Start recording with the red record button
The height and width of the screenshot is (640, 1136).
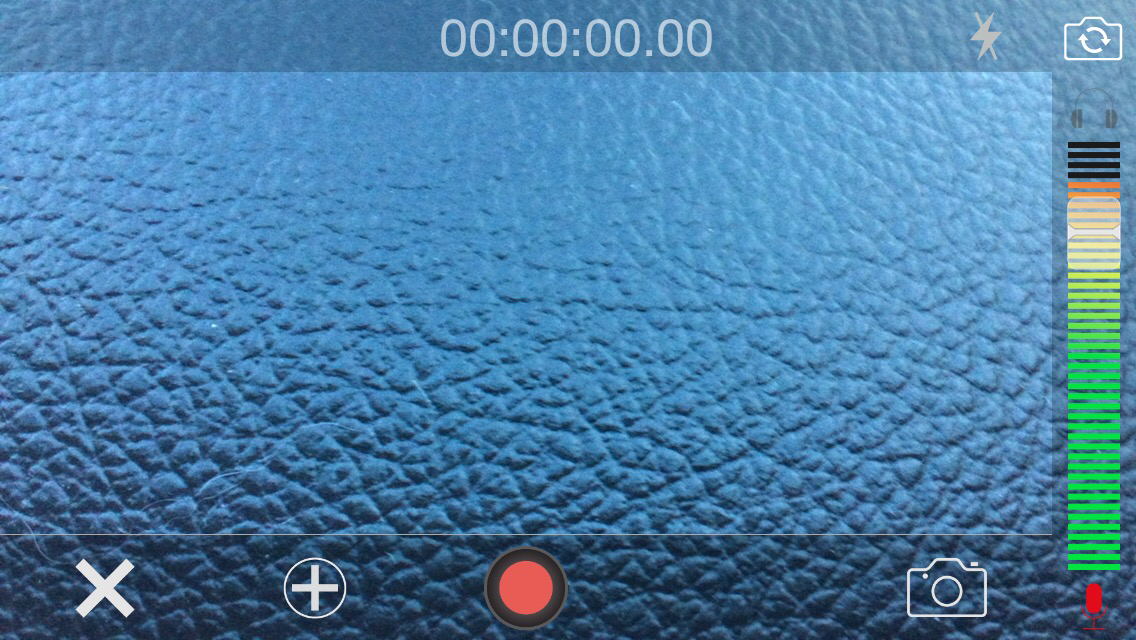[526, 588]
